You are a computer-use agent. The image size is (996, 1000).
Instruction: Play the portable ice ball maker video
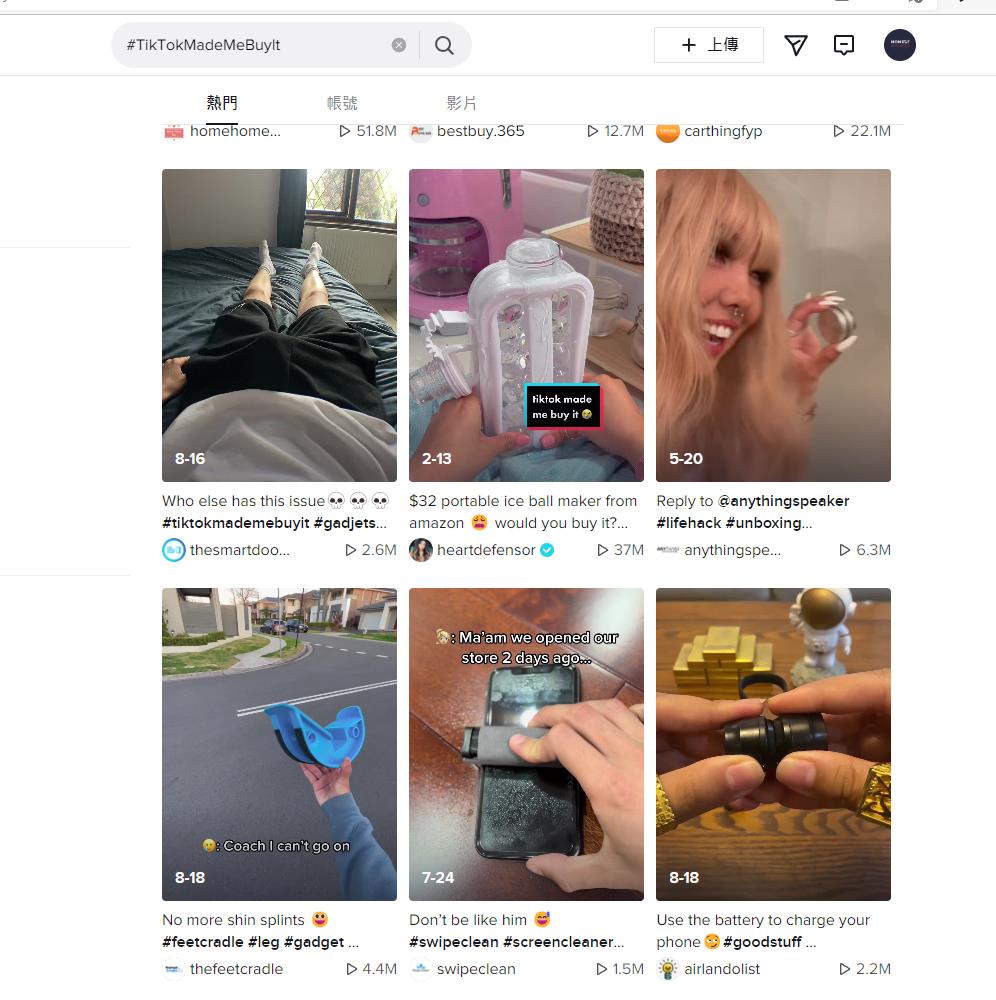[526, 325]
